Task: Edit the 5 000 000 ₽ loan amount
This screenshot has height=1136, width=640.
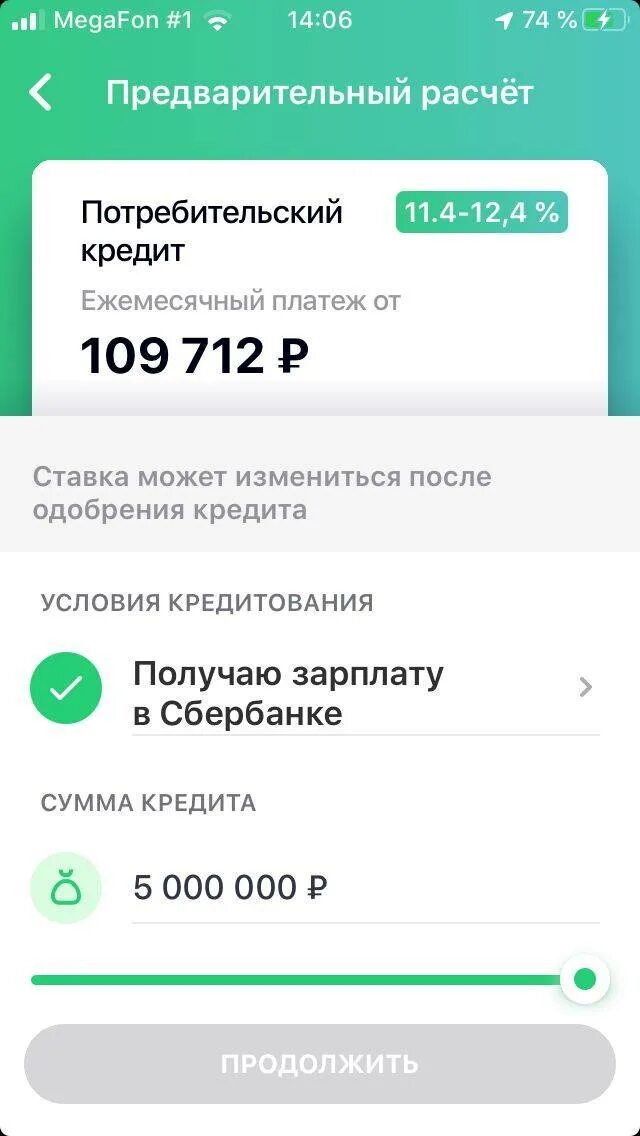Action: click(x=364, y=888)
